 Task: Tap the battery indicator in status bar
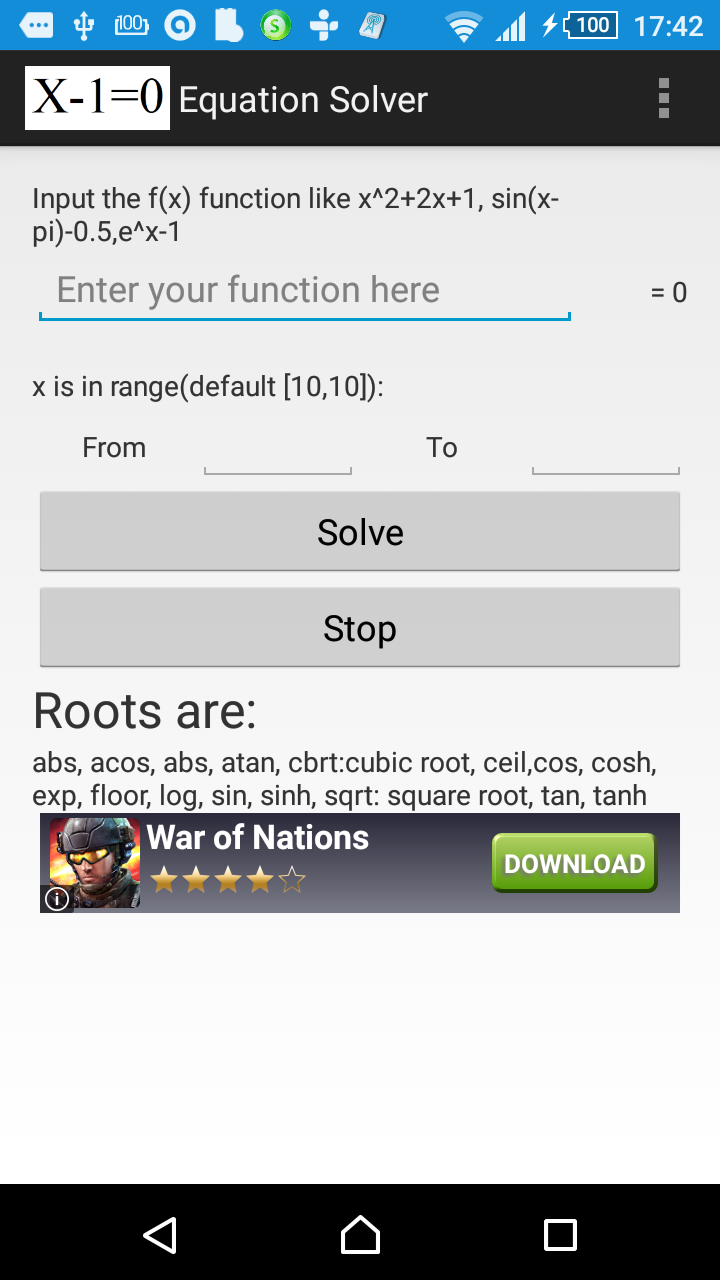pyautogui.click(x=584, y=24)
